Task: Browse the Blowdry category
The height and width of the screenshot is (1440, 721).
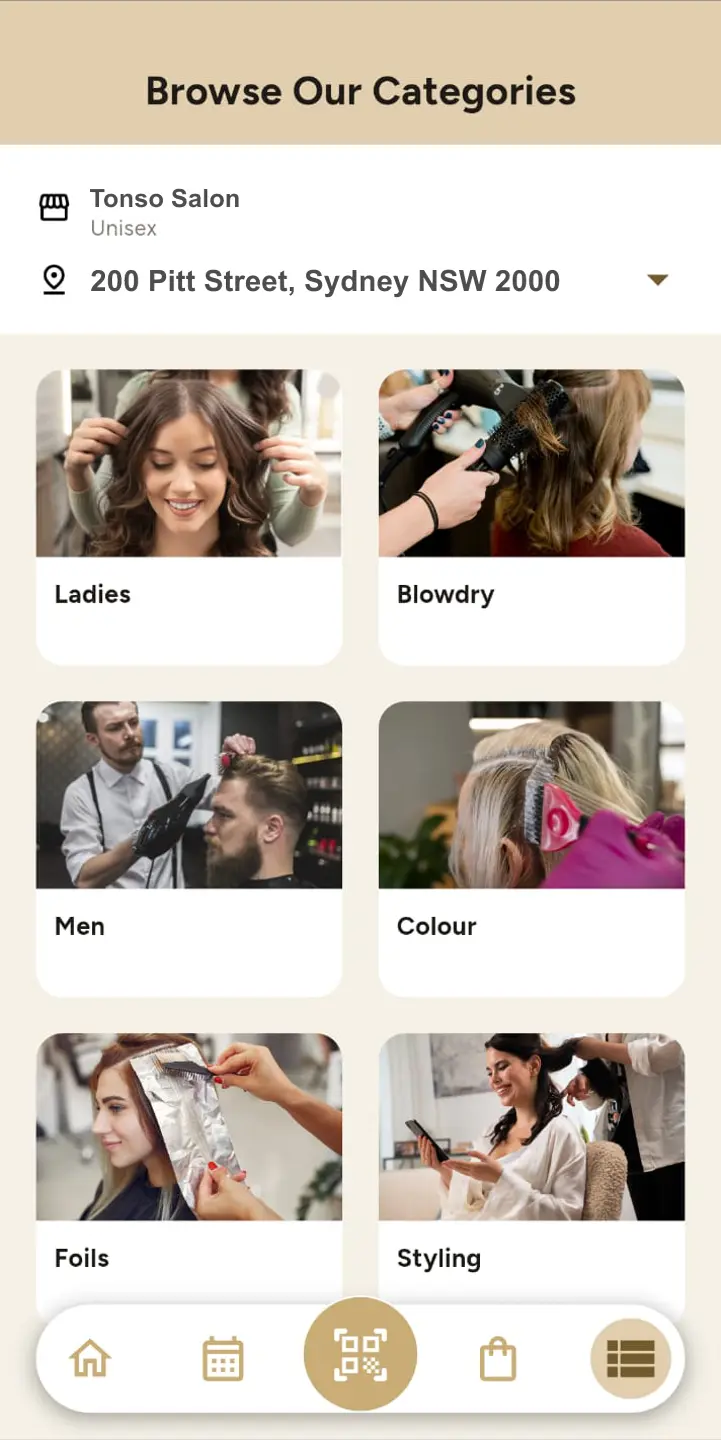Action: 531,516
